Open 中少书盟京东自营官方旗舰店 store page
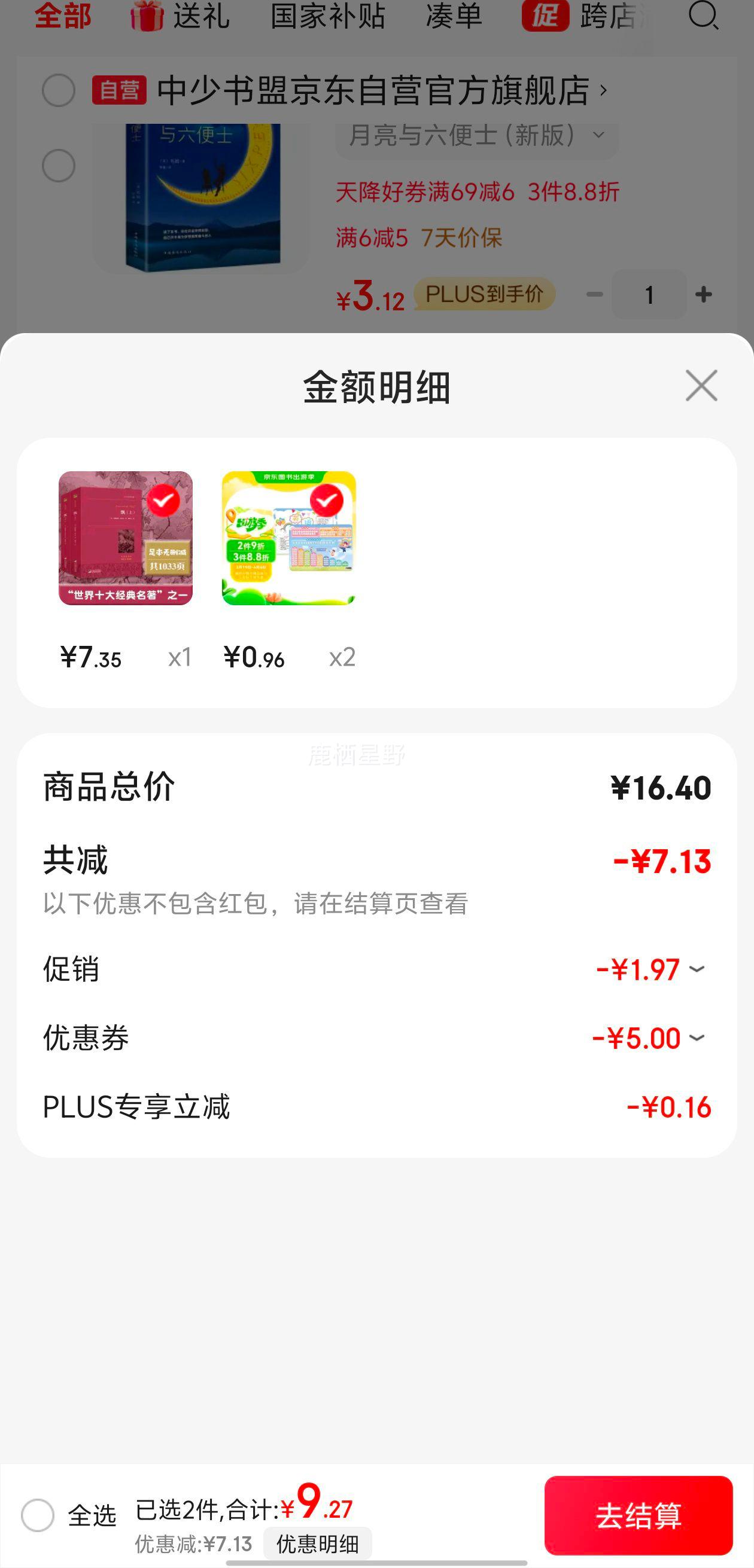This screenshot has width=754, height=1568. click(x=373, y=91)
